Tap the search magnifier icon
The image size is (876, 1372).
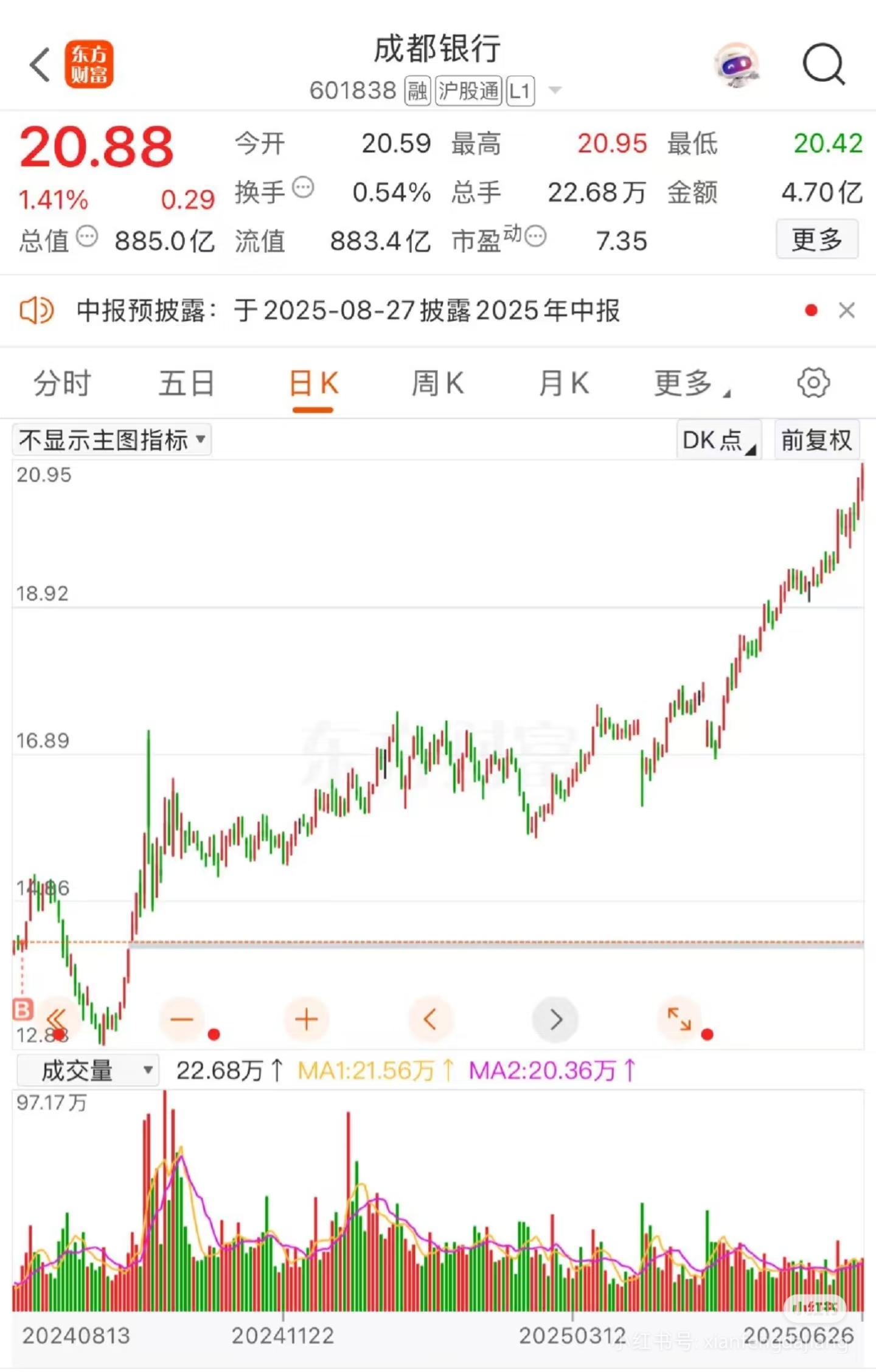click(x=824, y=65)
